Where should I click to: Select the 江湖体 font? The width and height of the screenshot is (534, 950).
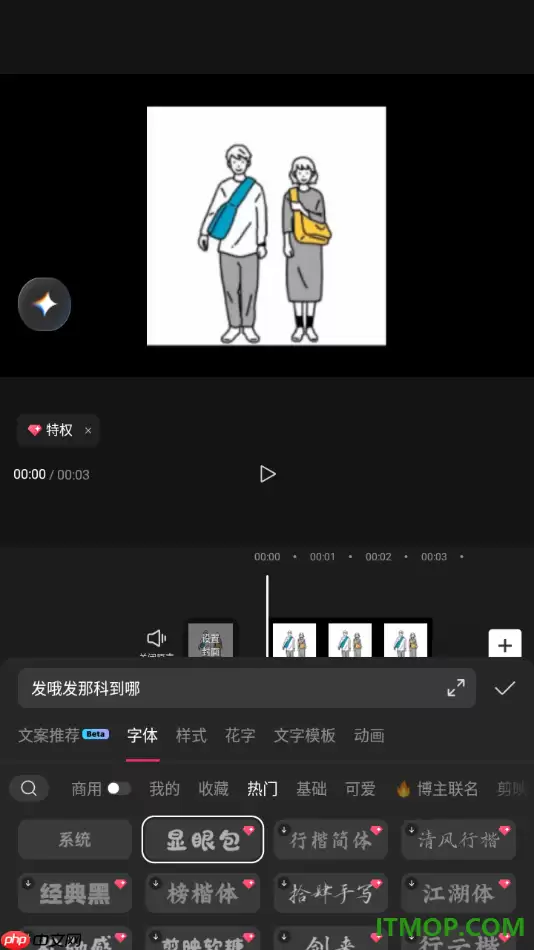tap(458, 893)
